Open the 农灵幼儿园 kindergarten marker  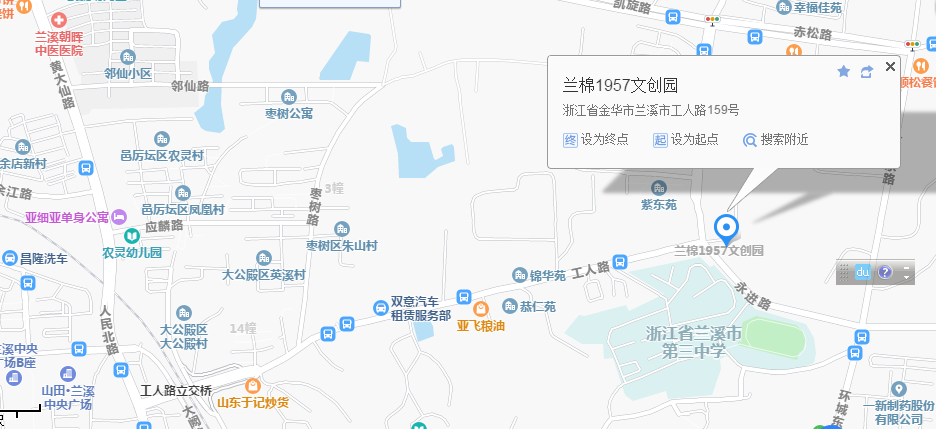(x=131, y=236)
